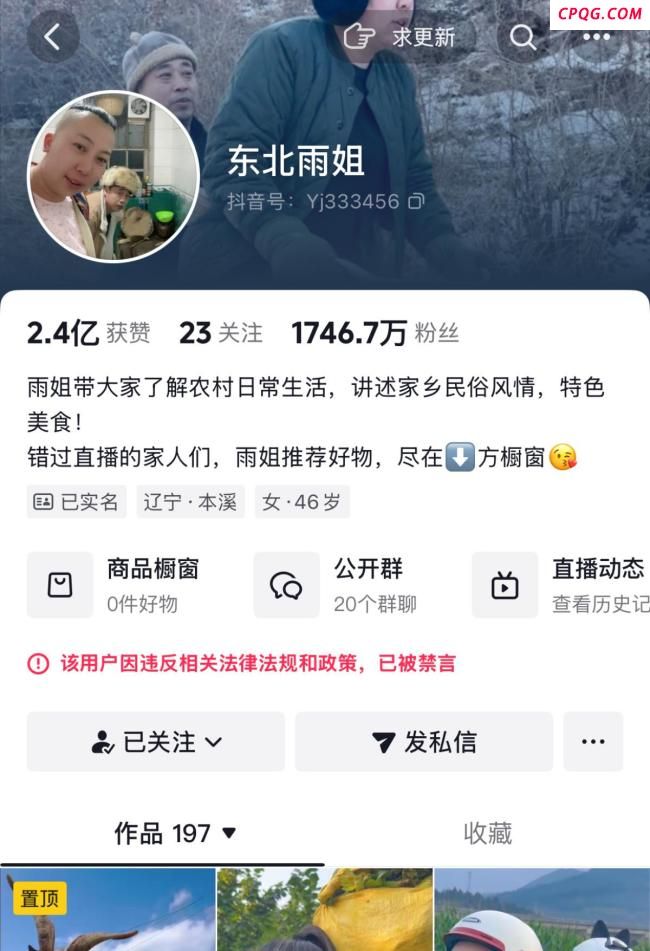650x951 pixels.
Task: Expand the 已关注 following options
Action: coord(156,742)
